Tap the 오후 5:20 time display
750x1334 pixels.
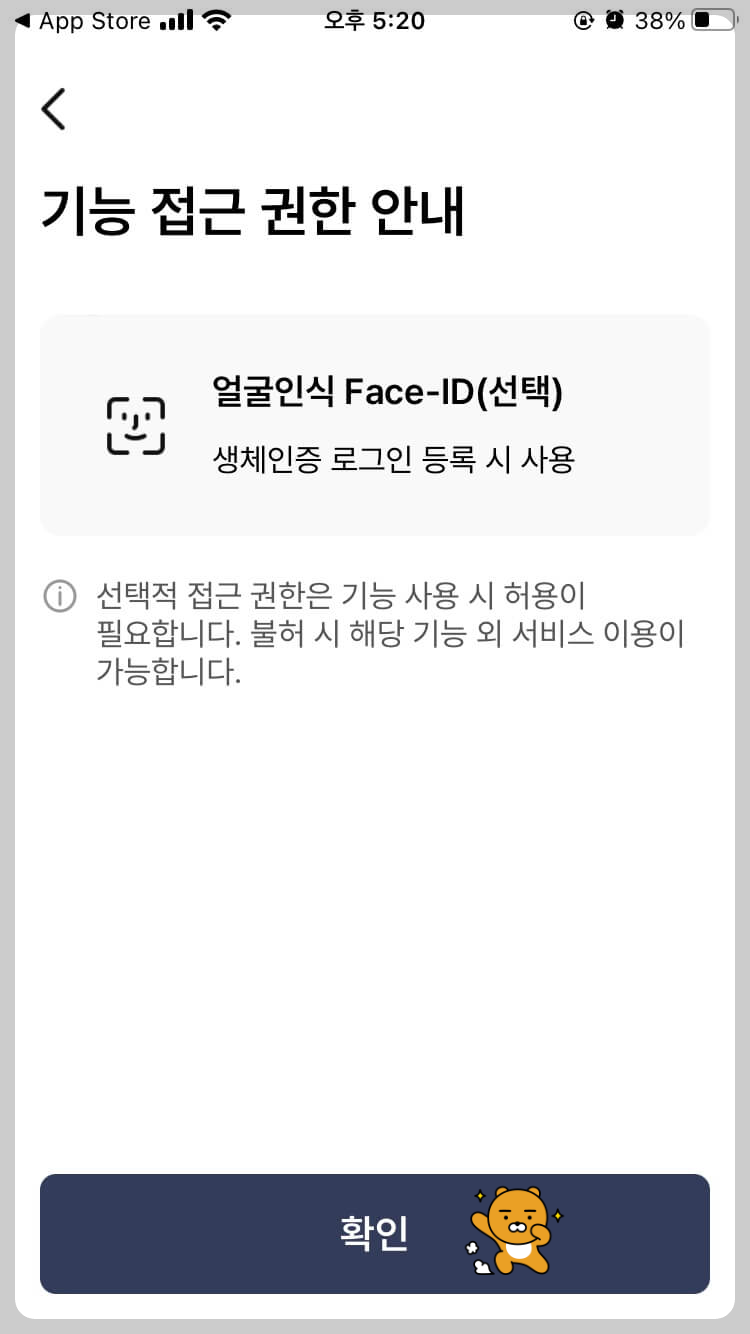point(374,20)
